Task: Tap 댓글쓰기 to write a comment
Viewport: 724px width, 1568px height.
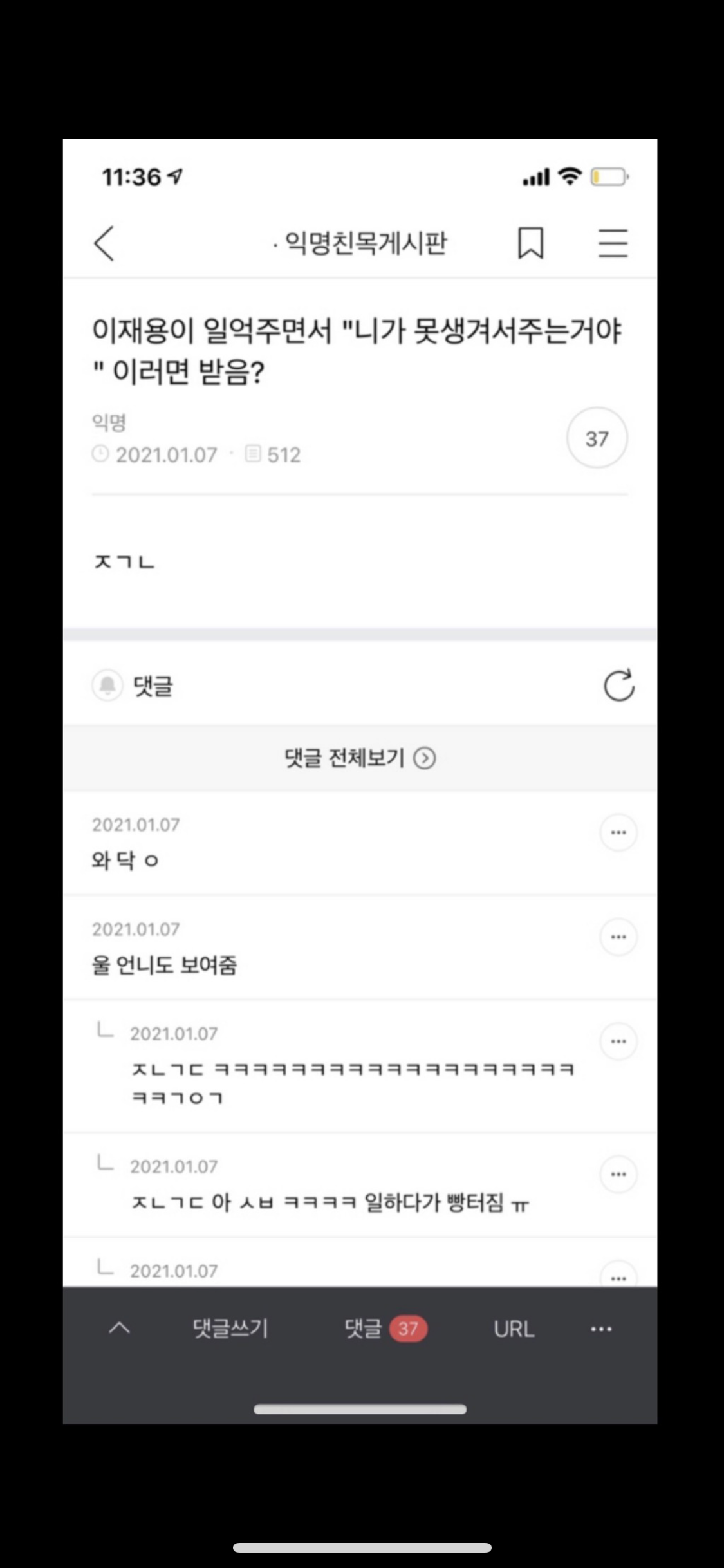Action: point(230,1329)
